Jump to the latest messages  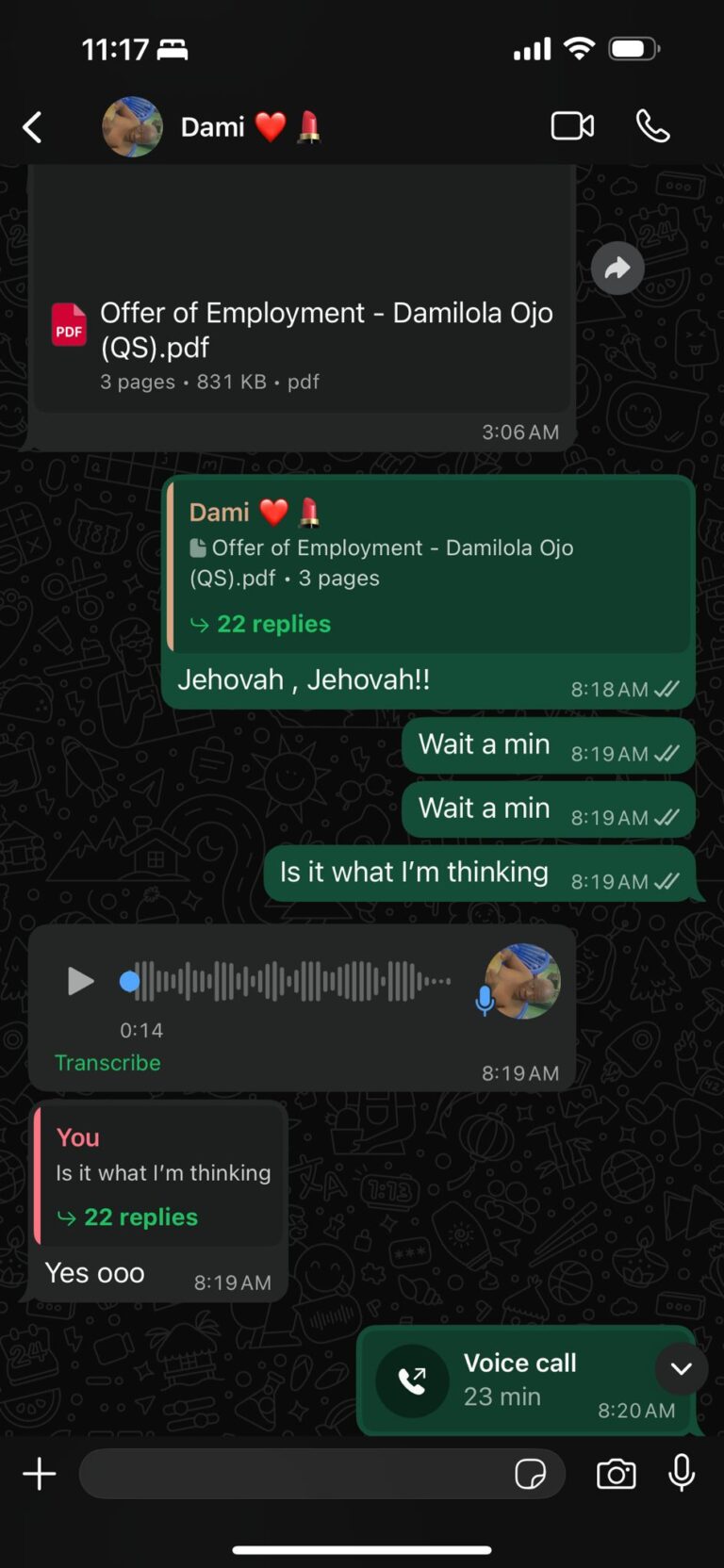tap(682, 1368)
